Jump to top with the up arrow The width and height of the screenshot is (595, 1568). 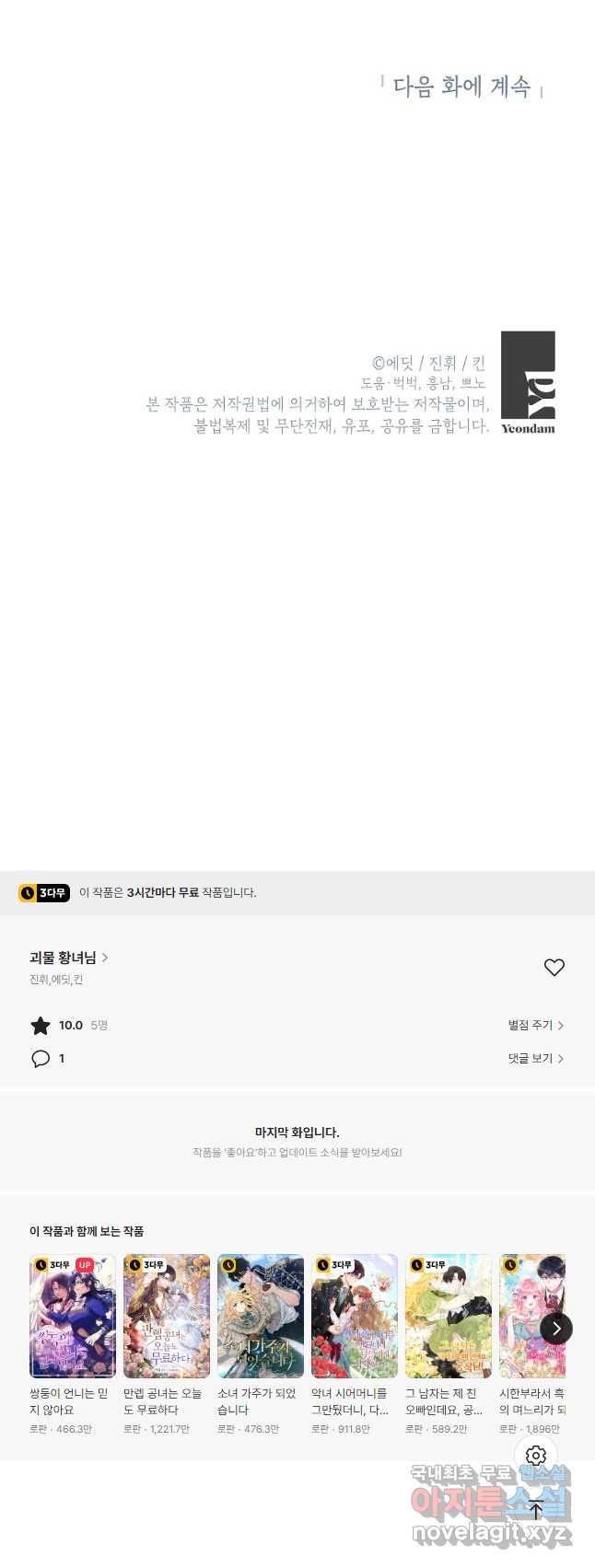point(536,1509)
